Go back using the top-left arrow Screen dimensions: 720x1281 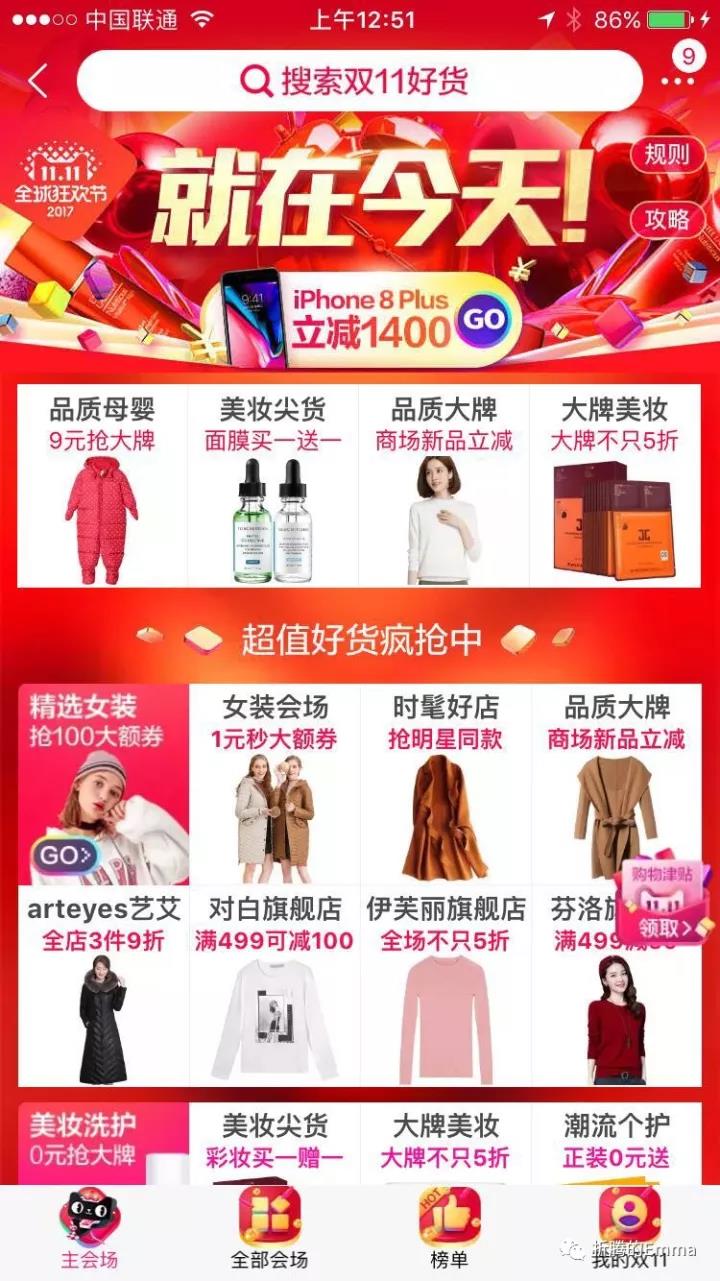click(x=38, y=81)
